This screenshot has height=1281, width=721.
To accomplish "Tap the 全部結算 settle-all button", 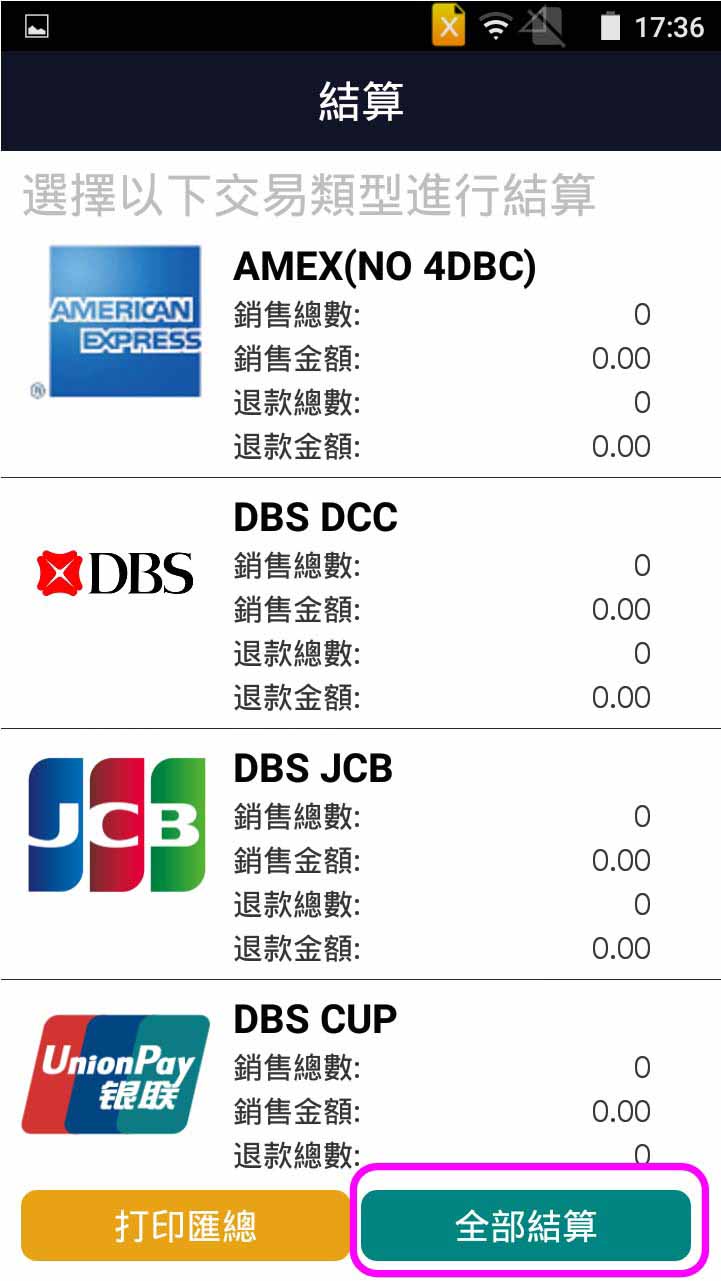I will (x=525, y=1225).
